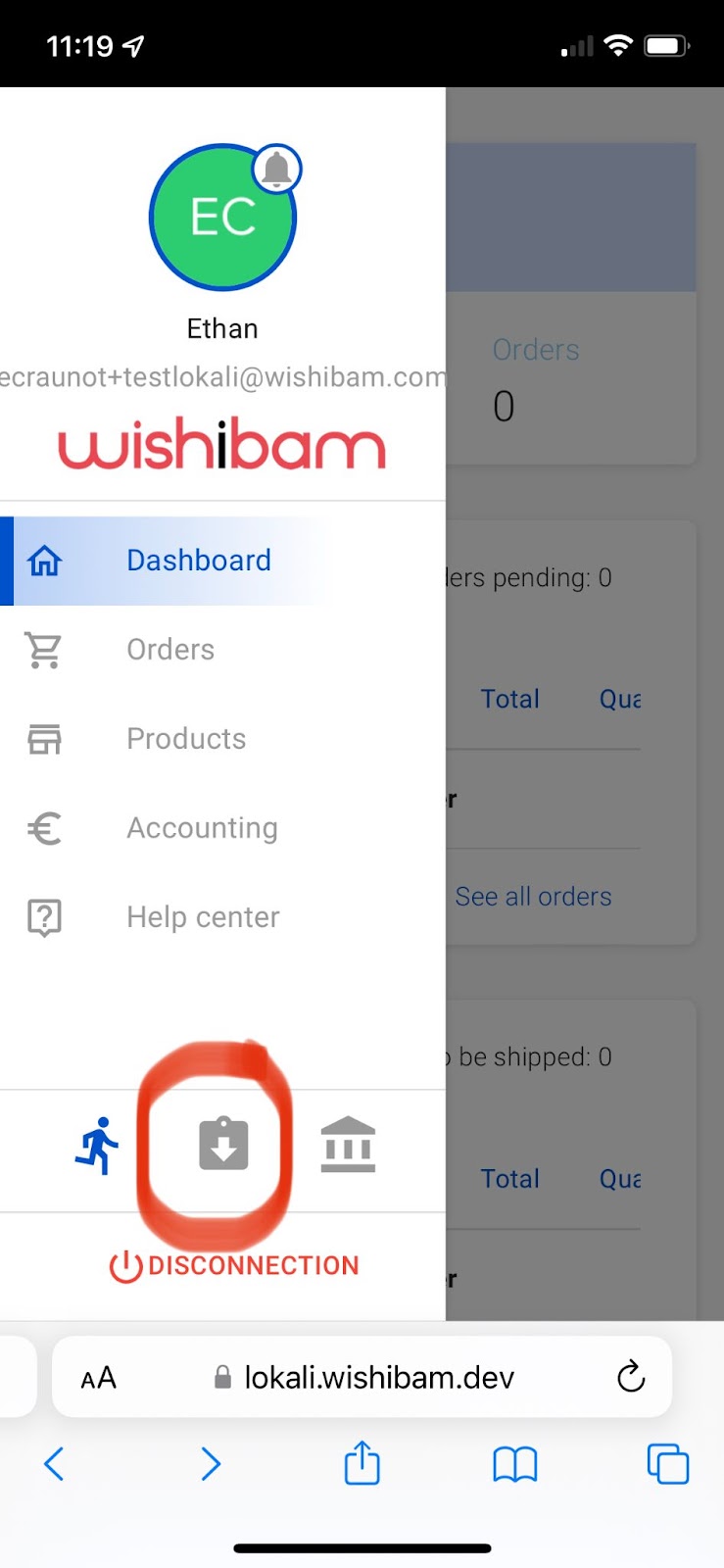Image resolution: width=724 pixels, height=1568 pixels.
Task: Tap the bank building icon
Action: click(348, 1145)
